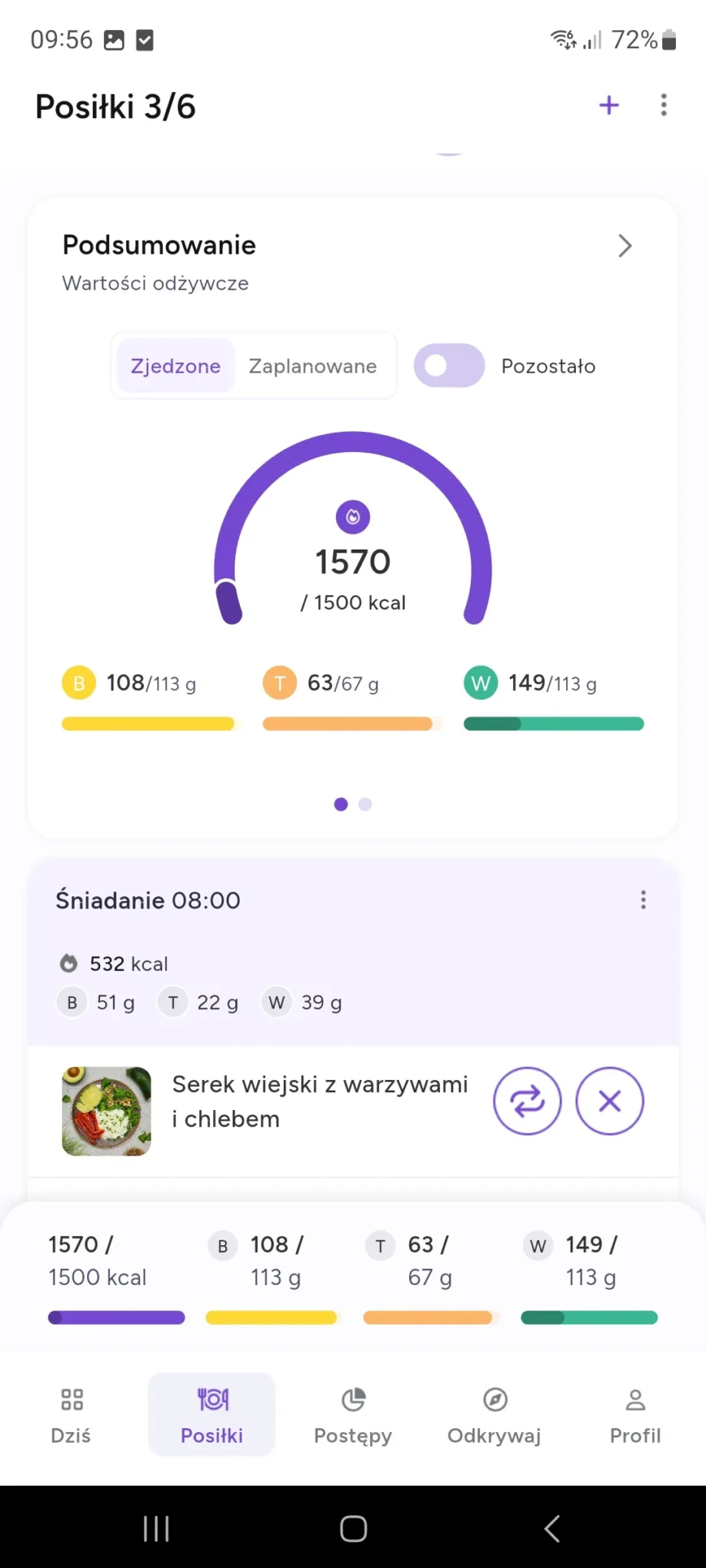Tap the breakfast meal photo thumbnail
706x1568 pixels.
(105, 1111)
